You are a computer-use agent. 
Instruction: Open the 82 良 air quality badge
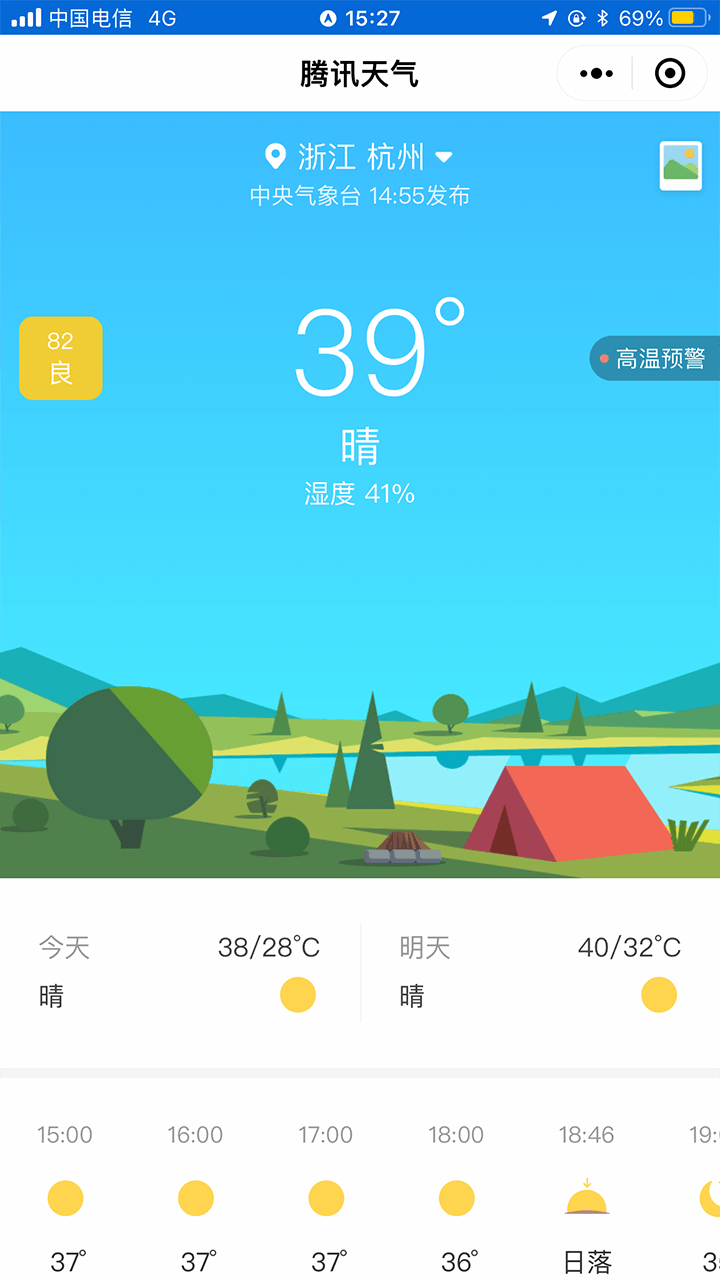[61, 358]
